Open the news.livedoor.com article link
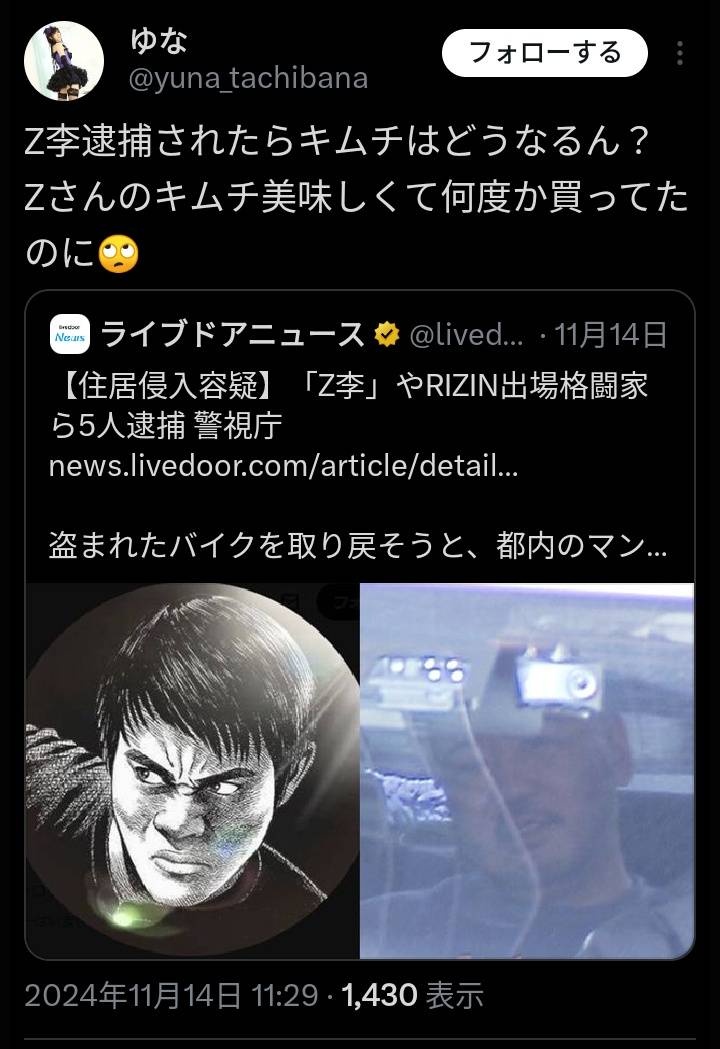 (x=283, y=467)
